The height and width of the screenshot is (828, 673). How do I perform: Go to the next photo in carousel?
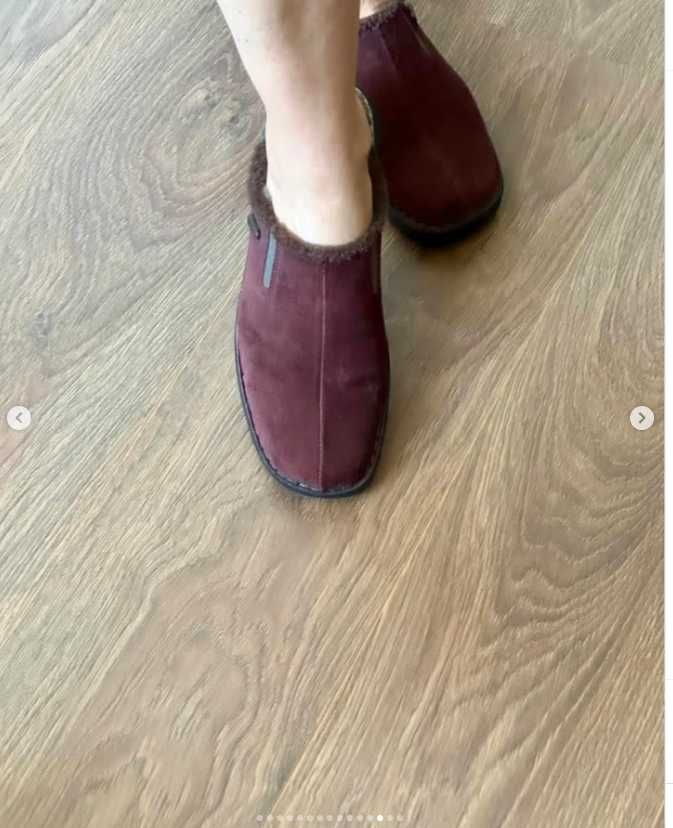pyautogui.click(x=642, y=418)
